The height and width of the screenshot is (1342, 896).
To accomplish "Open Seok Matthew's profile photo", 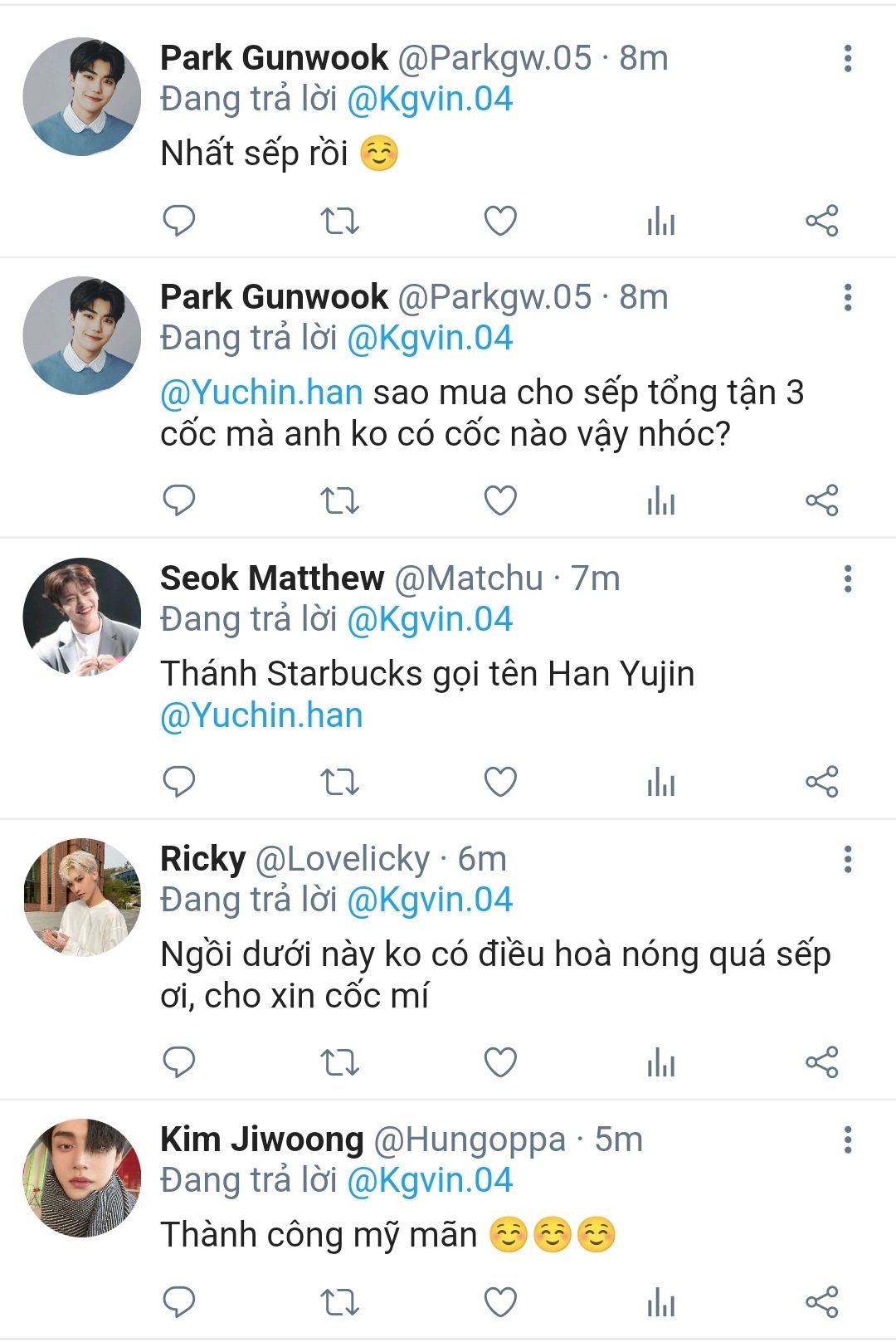I will point(81,616).
